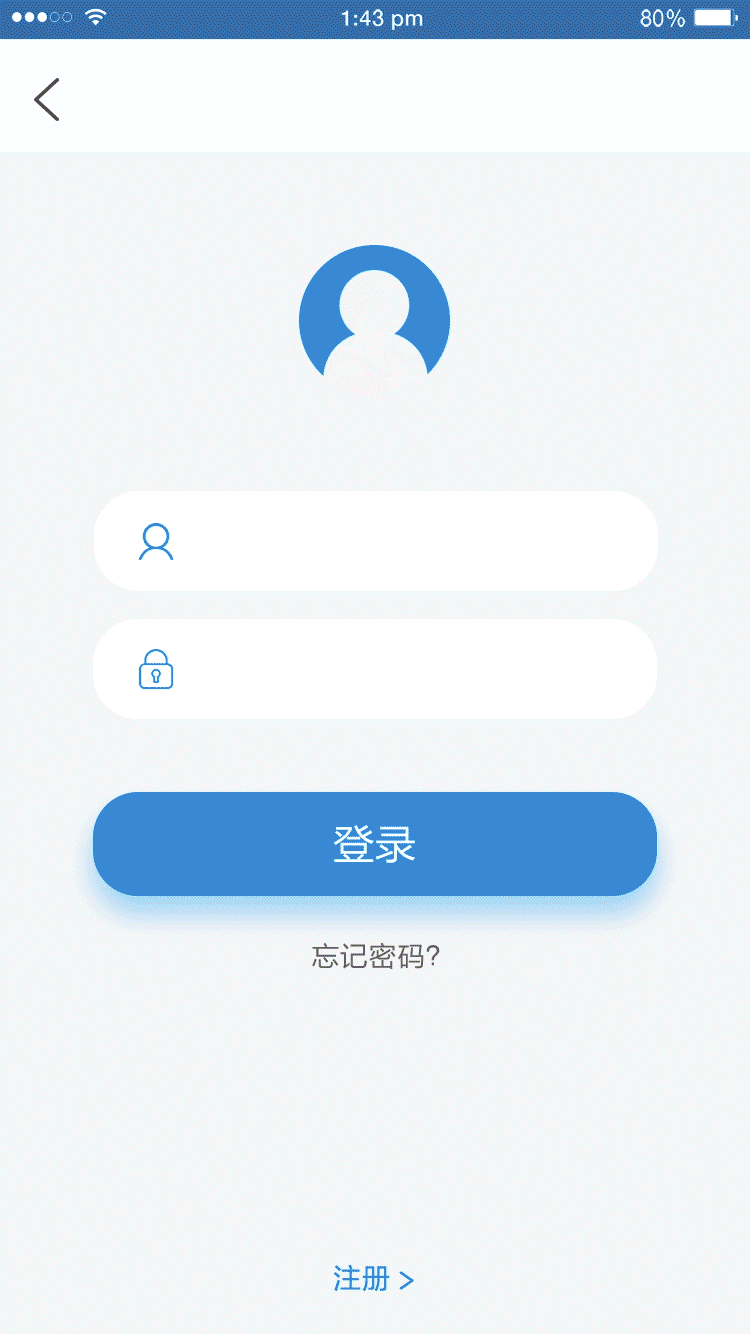The height and width of the screenshot is (1334, 750).
Task: Click the rounded password field container
Action: pyautogui.click(x=374, y=669)
